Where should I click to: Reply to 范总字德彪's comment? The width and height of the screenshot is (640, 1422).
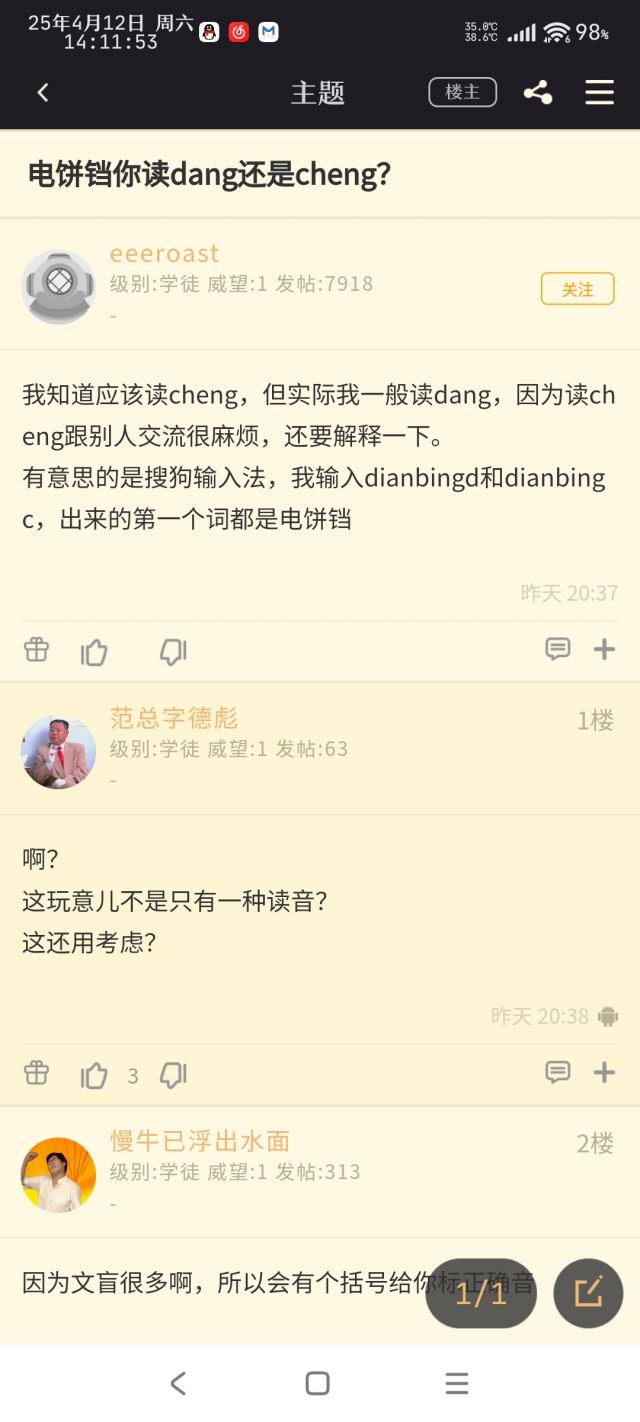click(557, 1073)
